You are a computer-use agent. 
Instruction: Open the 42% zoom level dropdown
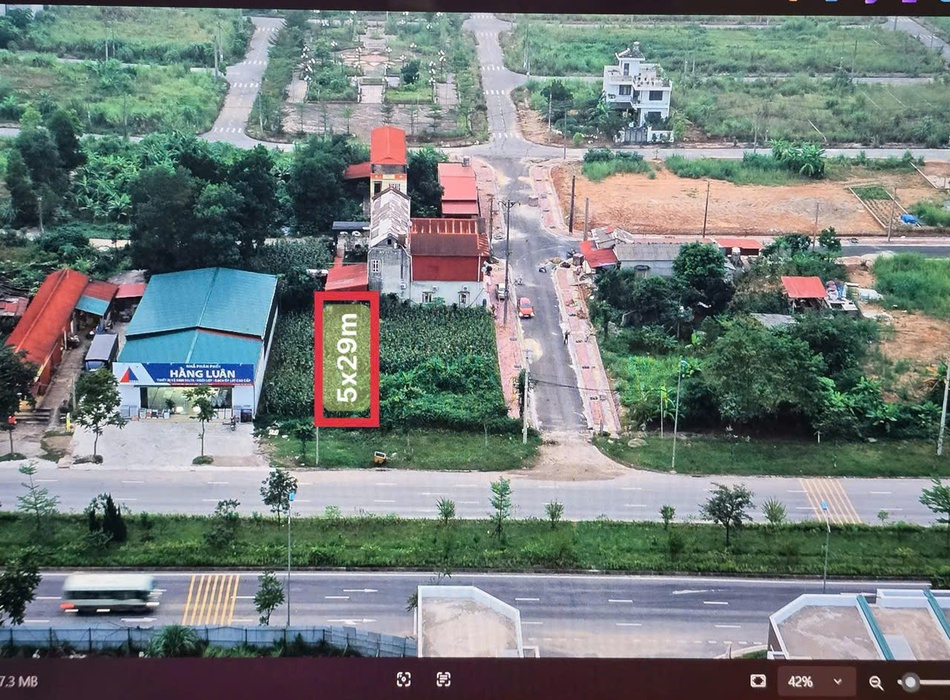(x=816, y=682)
